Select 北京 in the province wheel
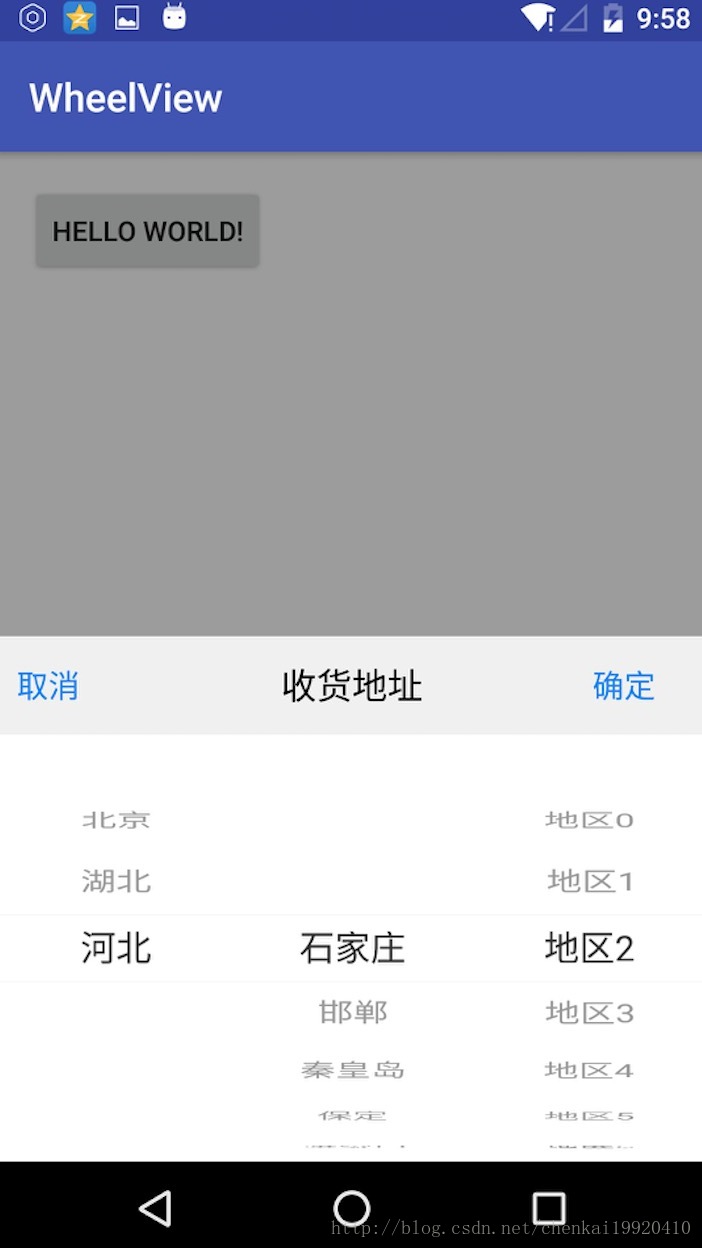This screenshot has height=1248, width=702. pos(117,820)
